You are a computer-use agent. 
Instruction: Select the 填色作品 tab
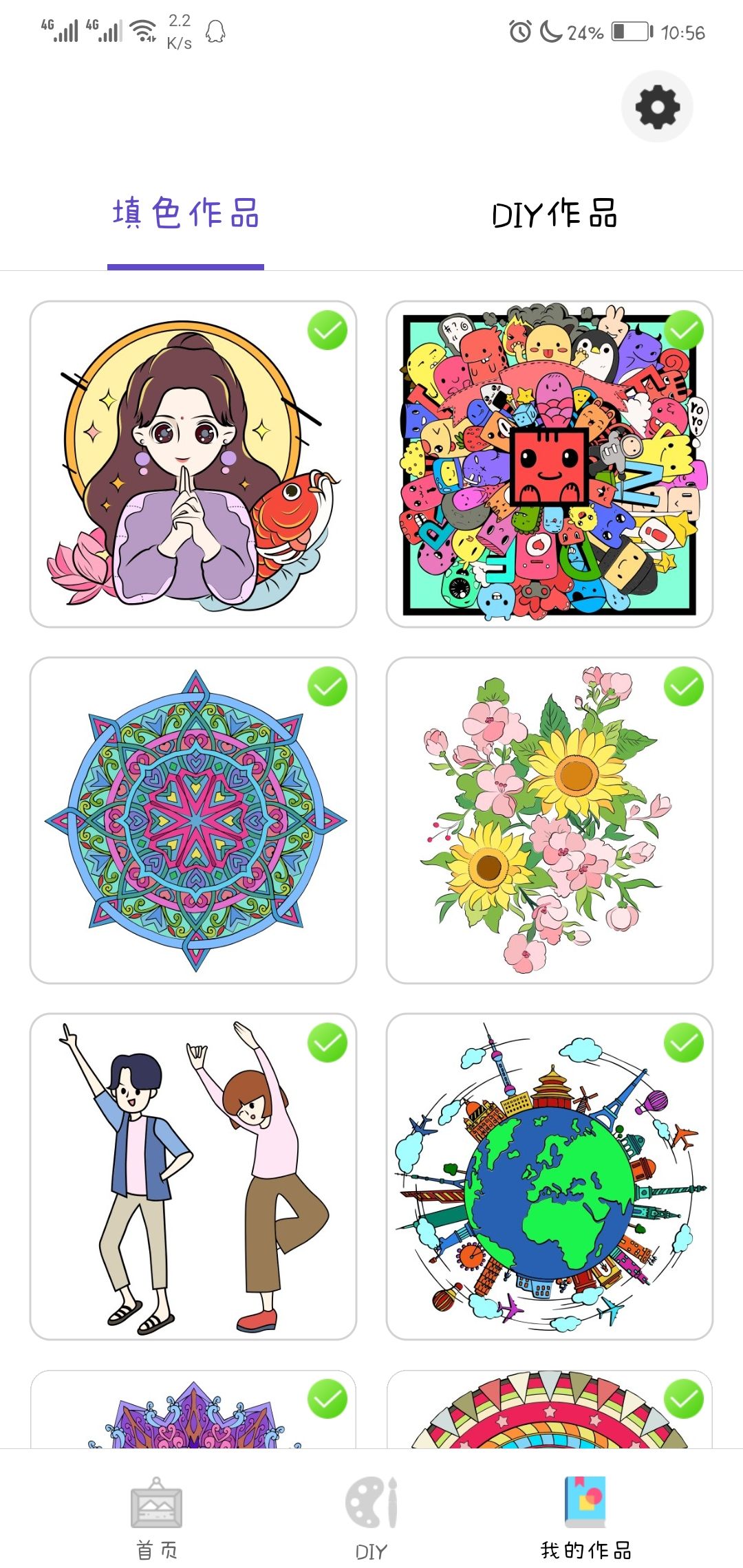point(186,214)
